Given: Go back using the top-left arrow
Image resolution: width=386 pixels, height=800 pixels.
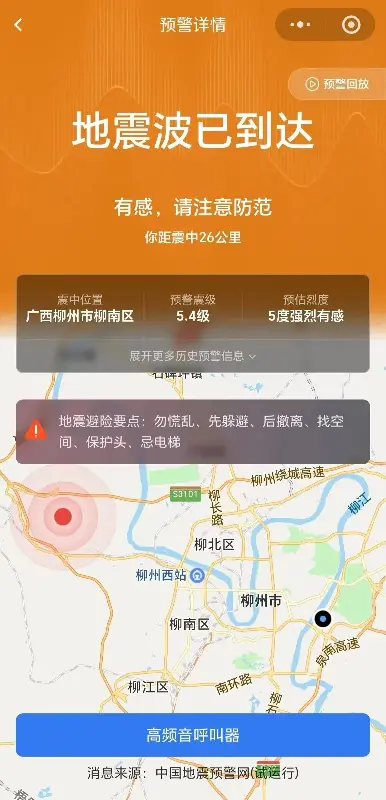Looking at the screenshot, I should click(18, 24).
